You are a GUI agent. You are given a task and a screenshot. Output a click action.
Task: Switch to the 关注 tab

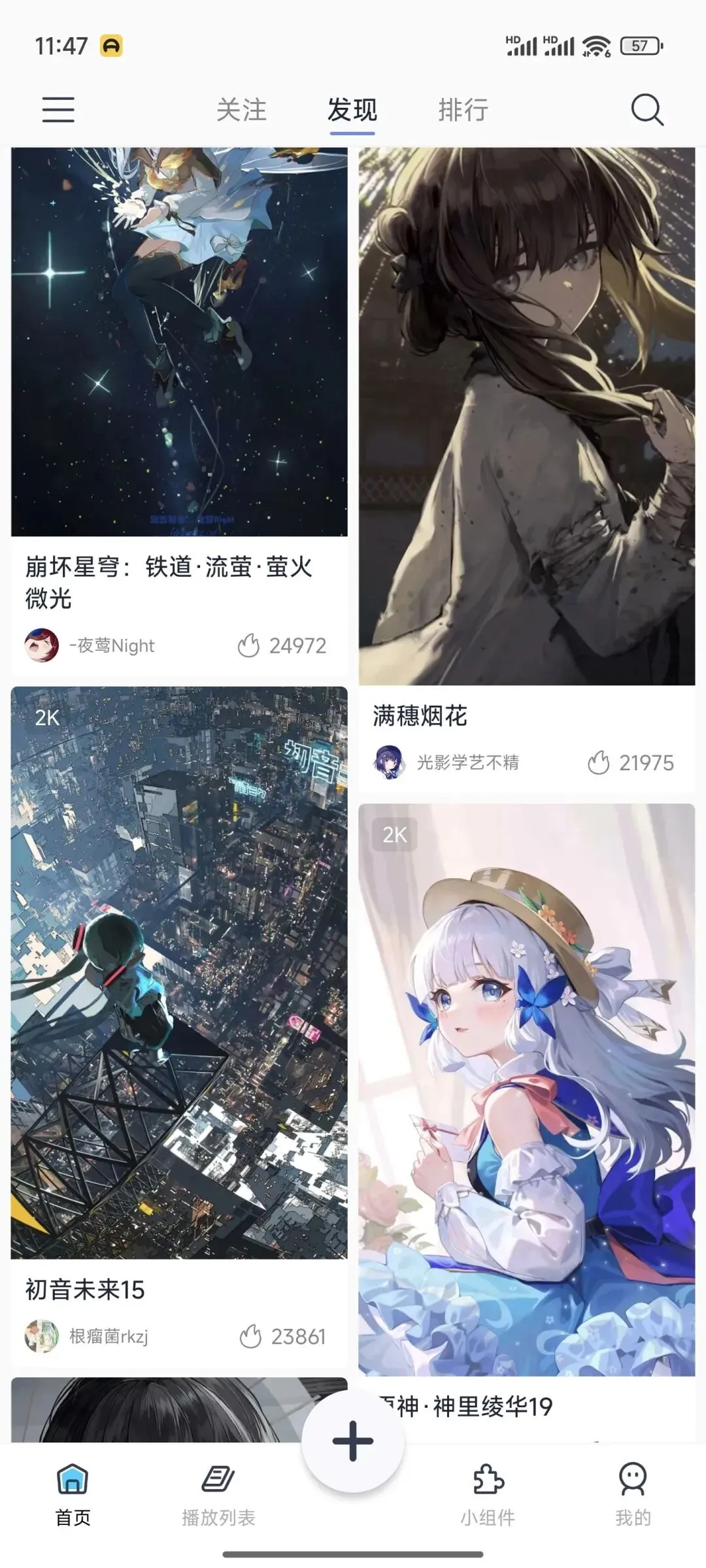[241, 110]
